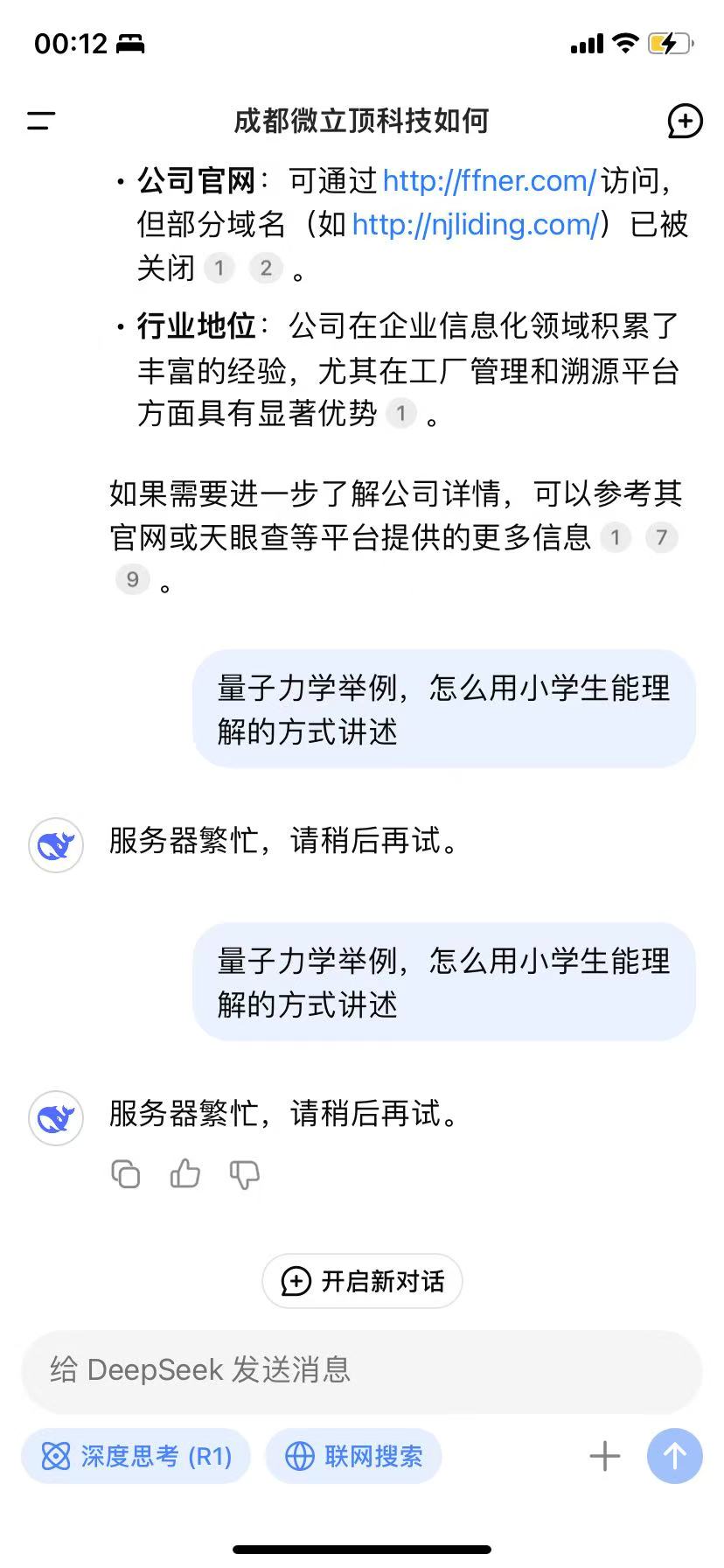Open the njliding.com link
Screen dimensions: 724x1568
pos(476,225)
